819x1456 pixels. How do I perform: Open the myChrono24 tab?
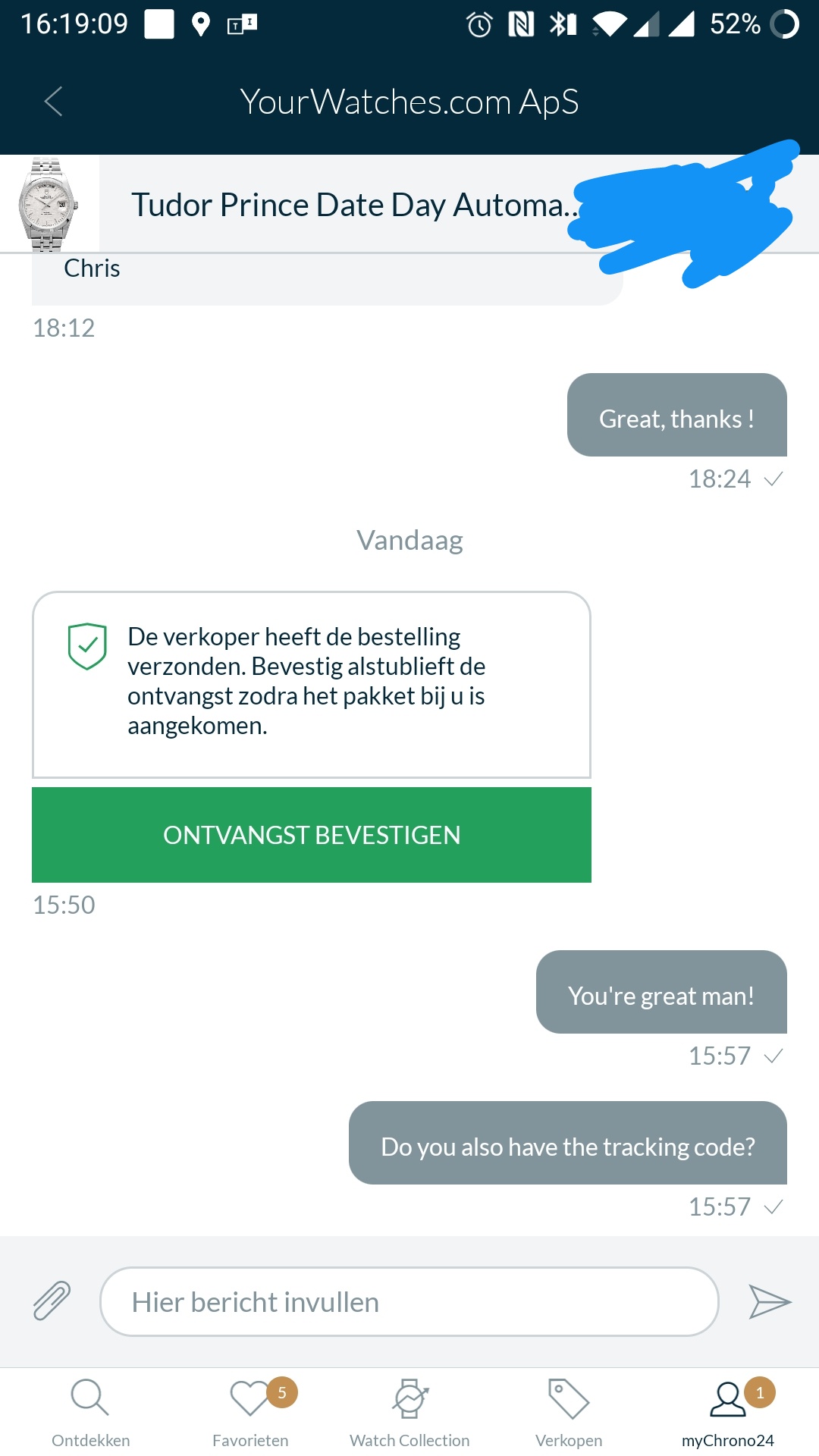(728, 1412)
